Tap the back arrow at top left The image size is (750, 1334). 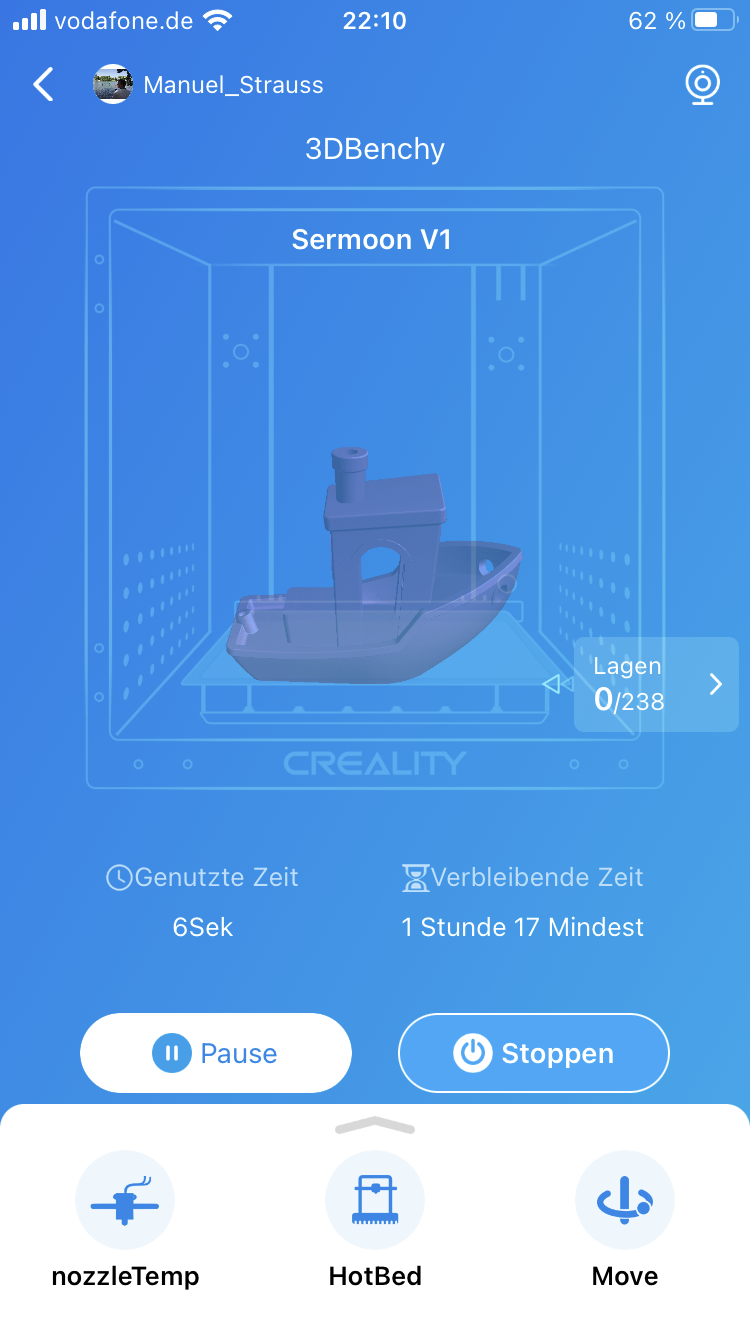[42, 85]
